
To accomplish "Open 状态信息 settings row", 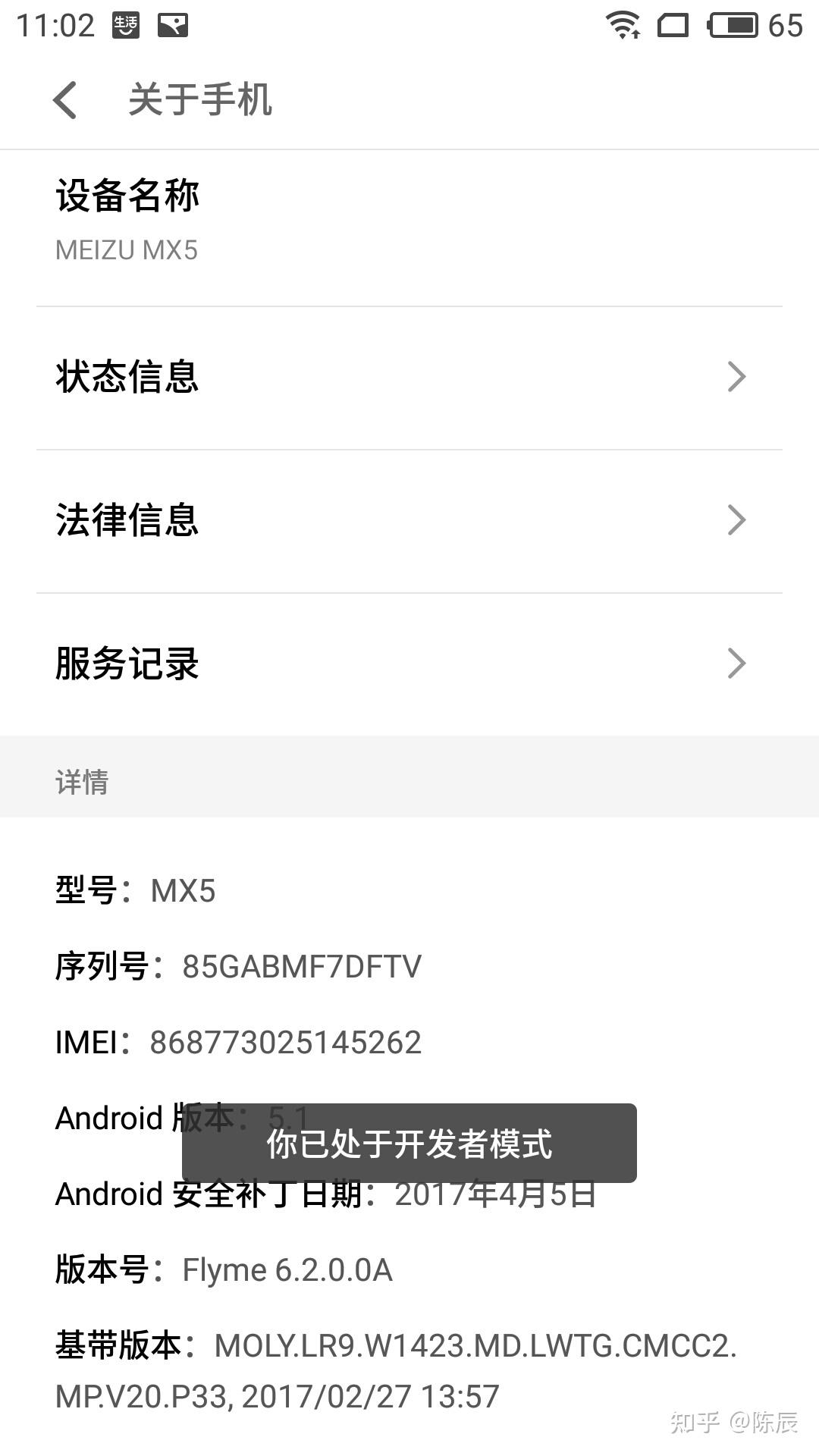I will pyautogui.click(x=409, y=377).
